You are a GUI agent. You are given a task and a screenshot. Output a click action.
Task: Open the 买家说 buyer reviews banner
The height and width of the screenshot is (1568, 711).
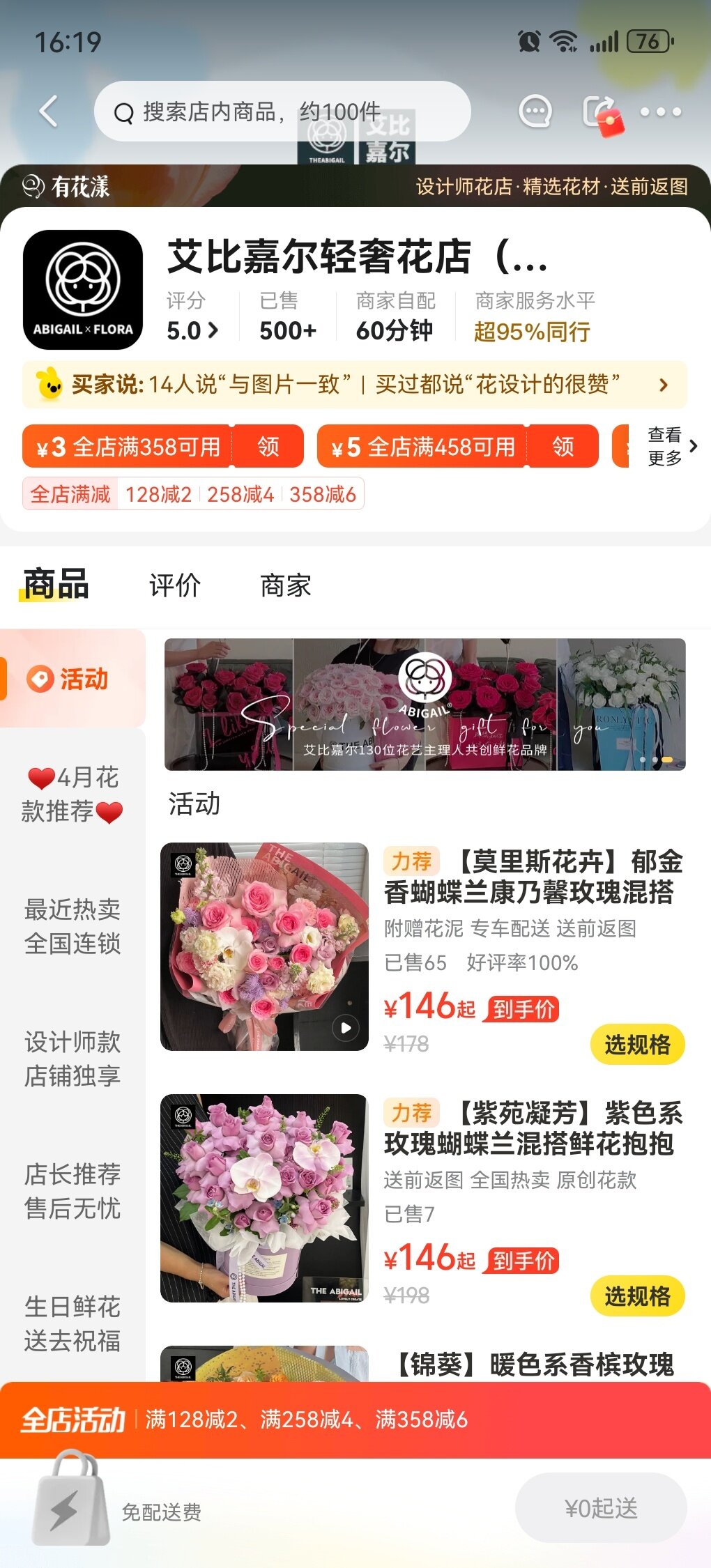pos(354,384)
